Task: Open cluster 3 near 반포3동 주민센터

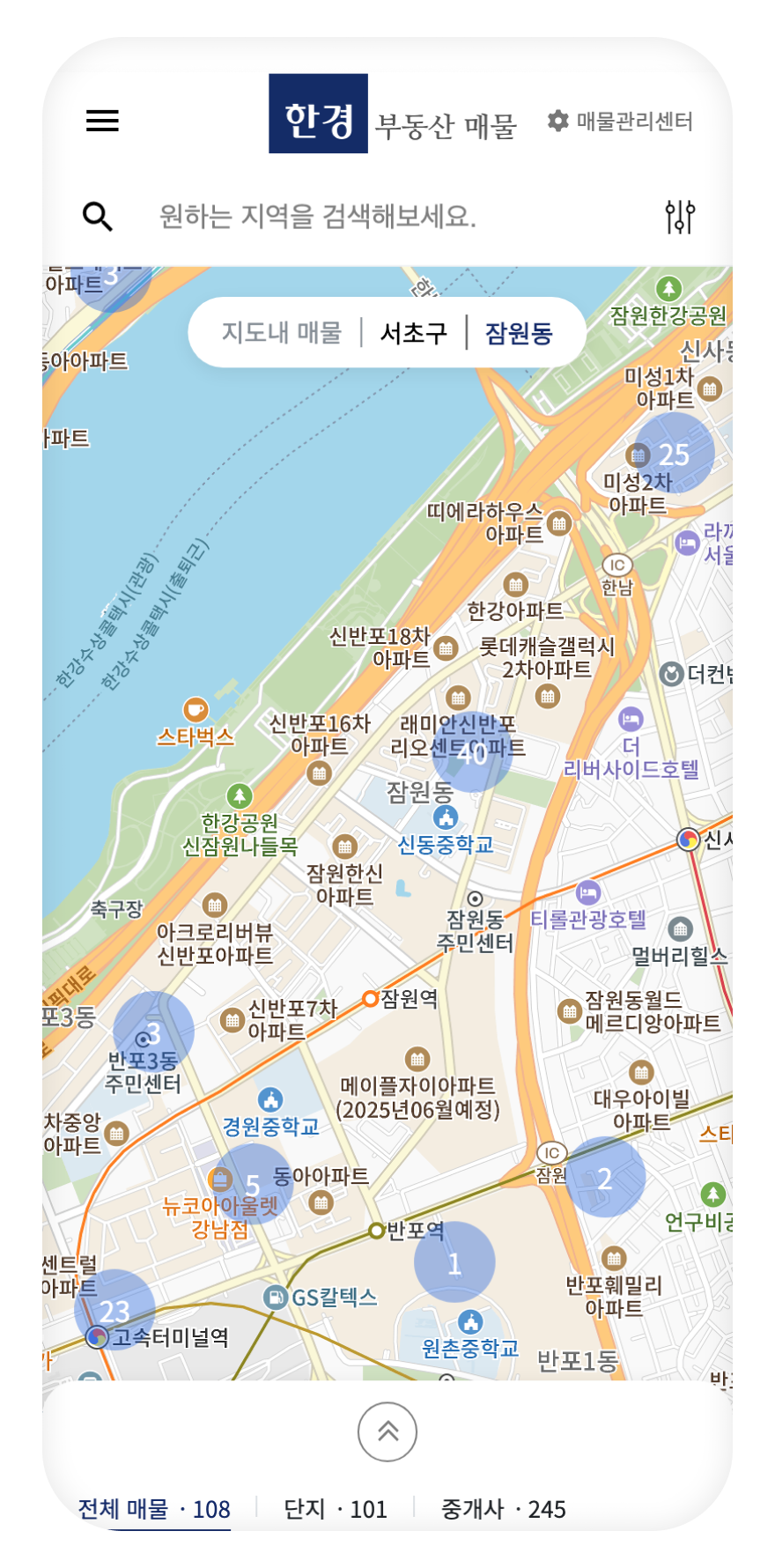Action: (x=153, y=1032)
